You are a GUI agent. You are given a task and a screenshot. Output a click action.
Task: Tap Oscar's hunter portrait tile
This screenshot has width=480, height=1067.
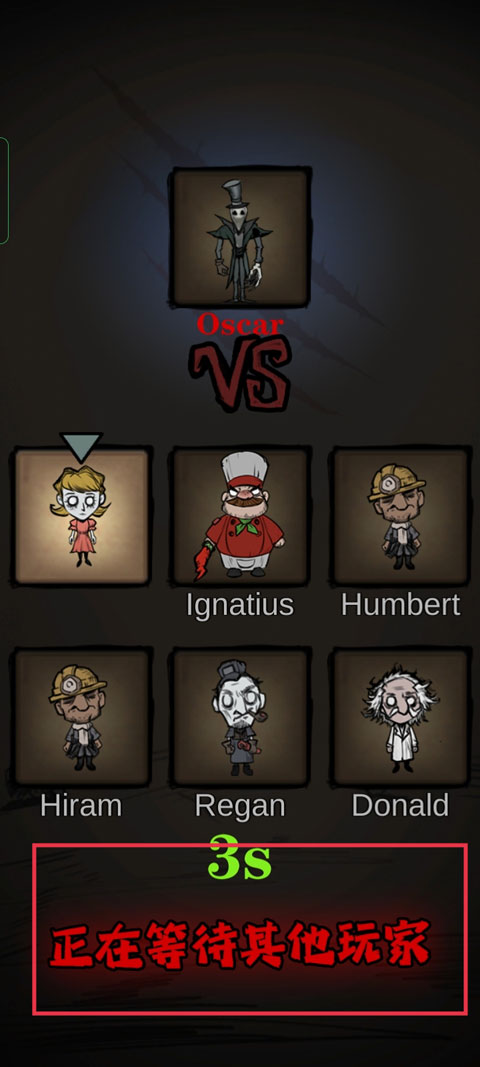click(240, 237)
